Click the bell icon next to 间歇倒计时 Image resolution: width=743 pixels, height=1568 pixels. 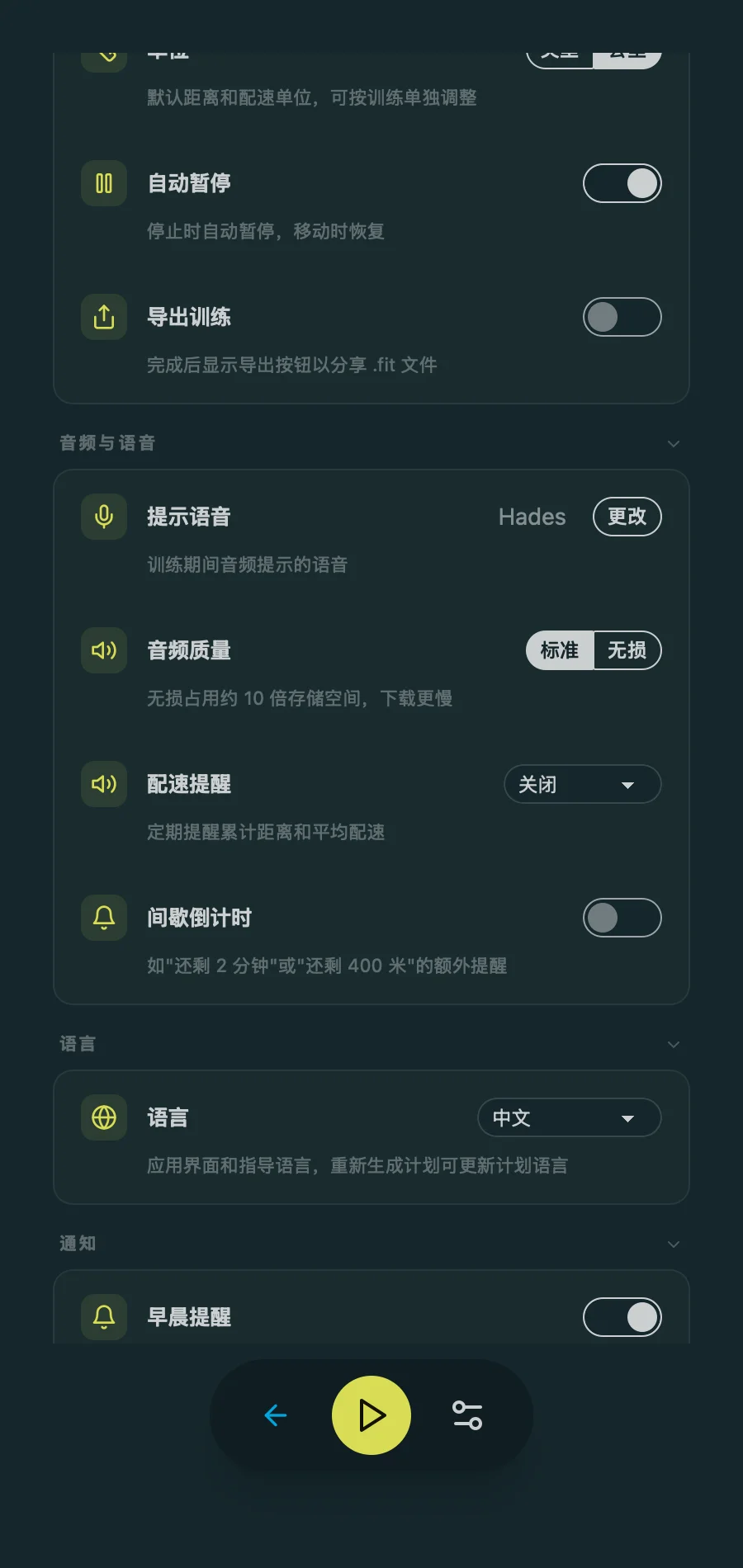[x=103, y=918]
